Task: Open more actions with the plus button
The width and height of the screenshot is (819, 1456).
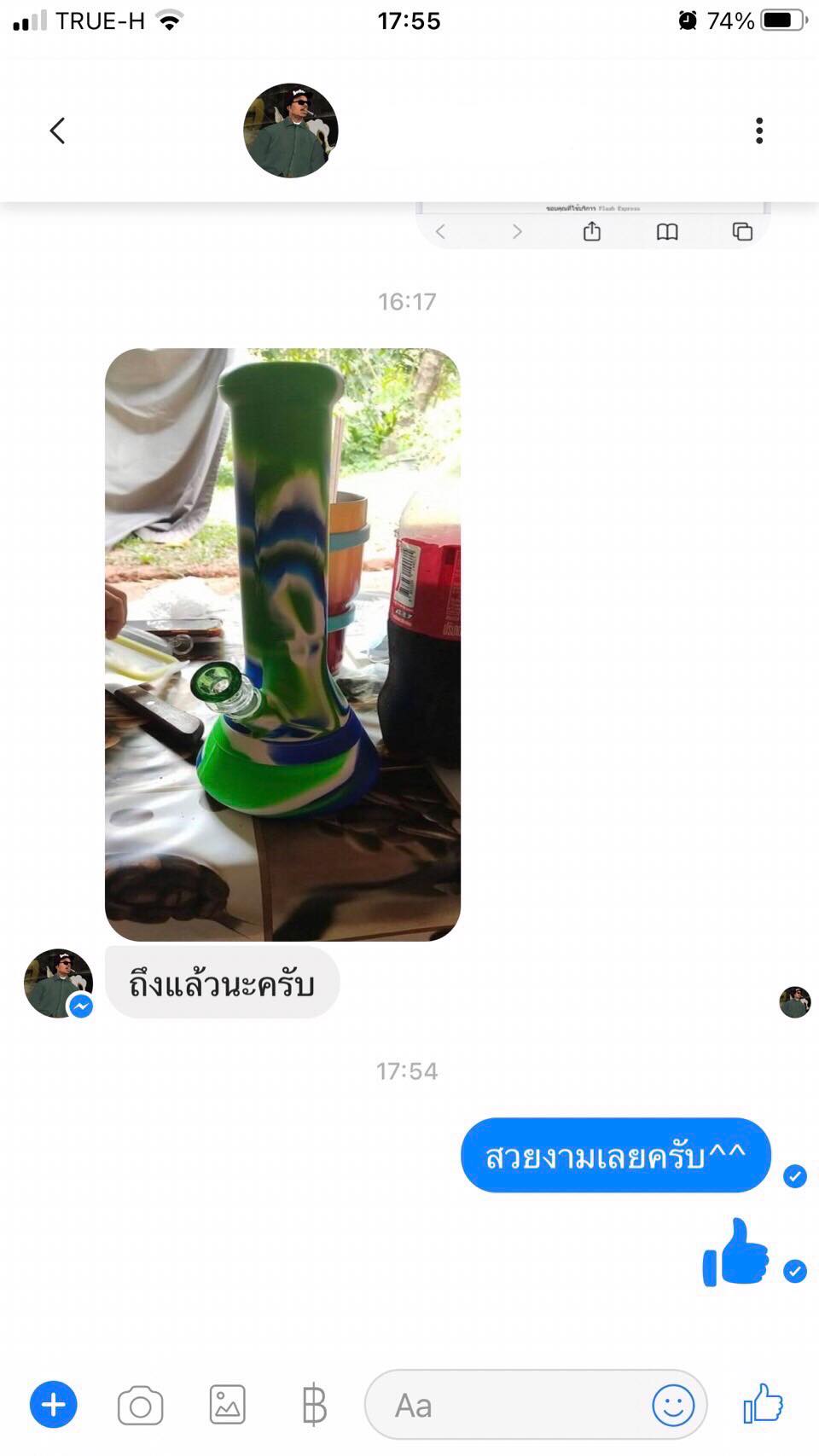Action: [x=54, y=1405]
